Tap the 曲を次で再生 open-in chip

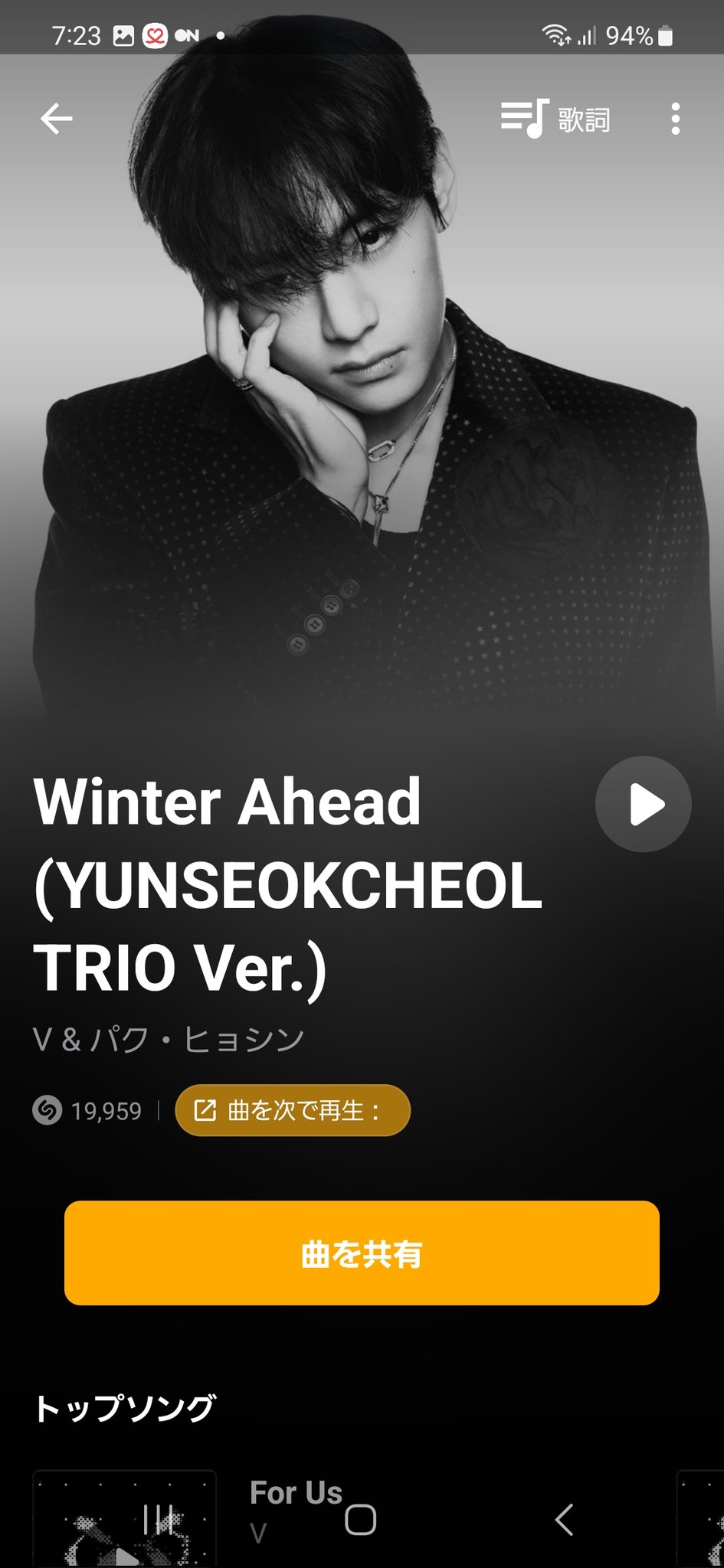293,1110
